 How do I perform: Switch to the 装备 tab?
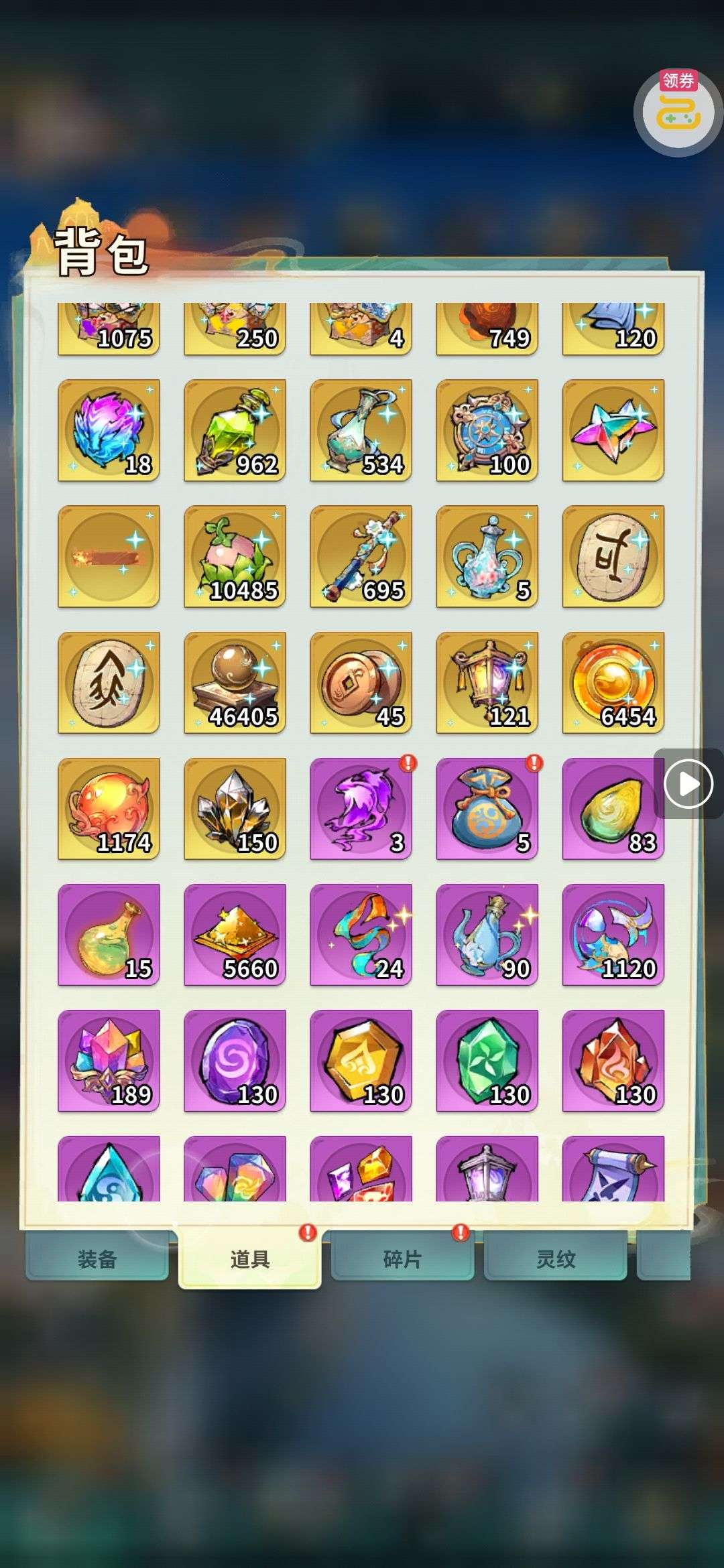(97, 1258)
